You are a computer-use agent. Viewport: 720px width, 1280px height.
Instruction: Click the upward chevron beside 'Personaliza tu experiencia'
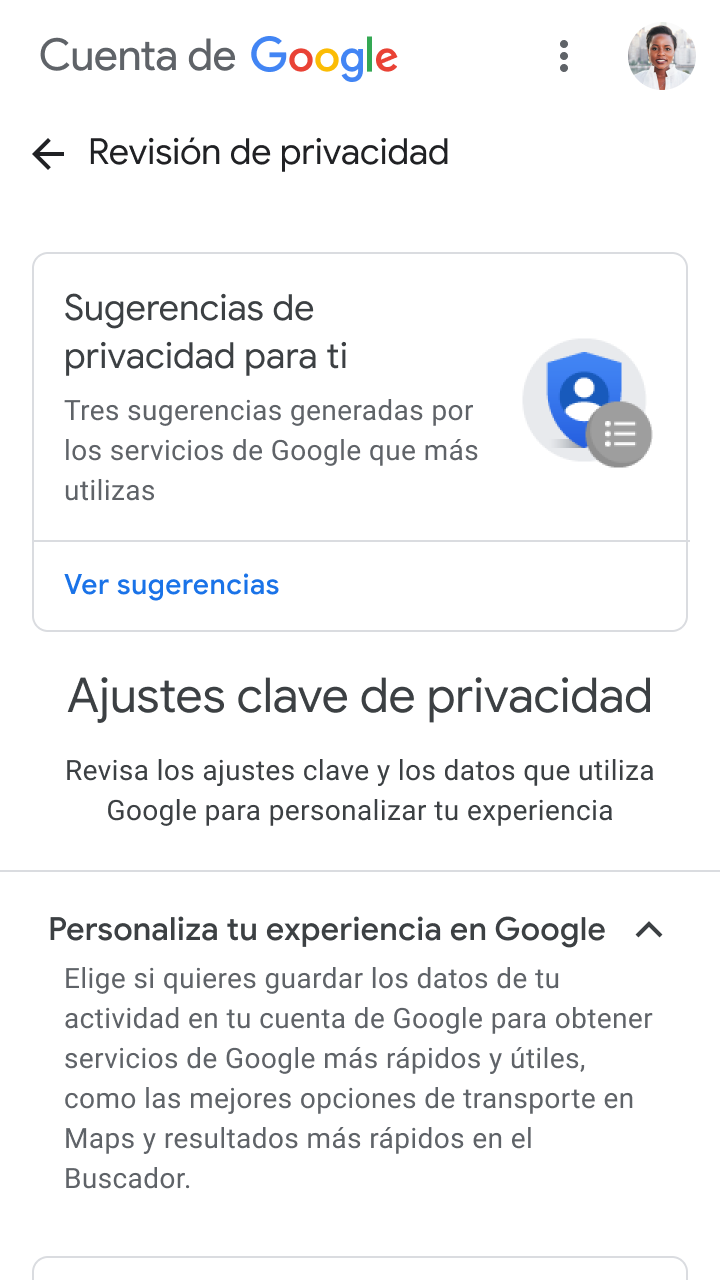649,929
